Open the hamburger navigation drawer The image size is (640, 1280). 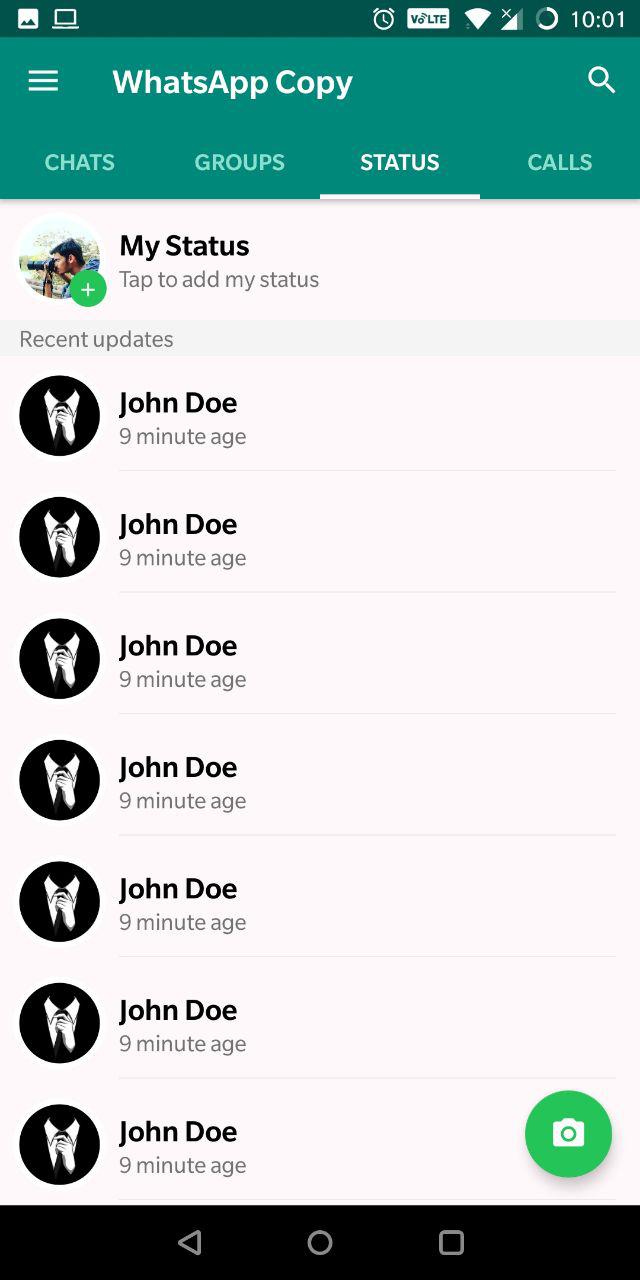pyautogui.click(x=43, y=81)
